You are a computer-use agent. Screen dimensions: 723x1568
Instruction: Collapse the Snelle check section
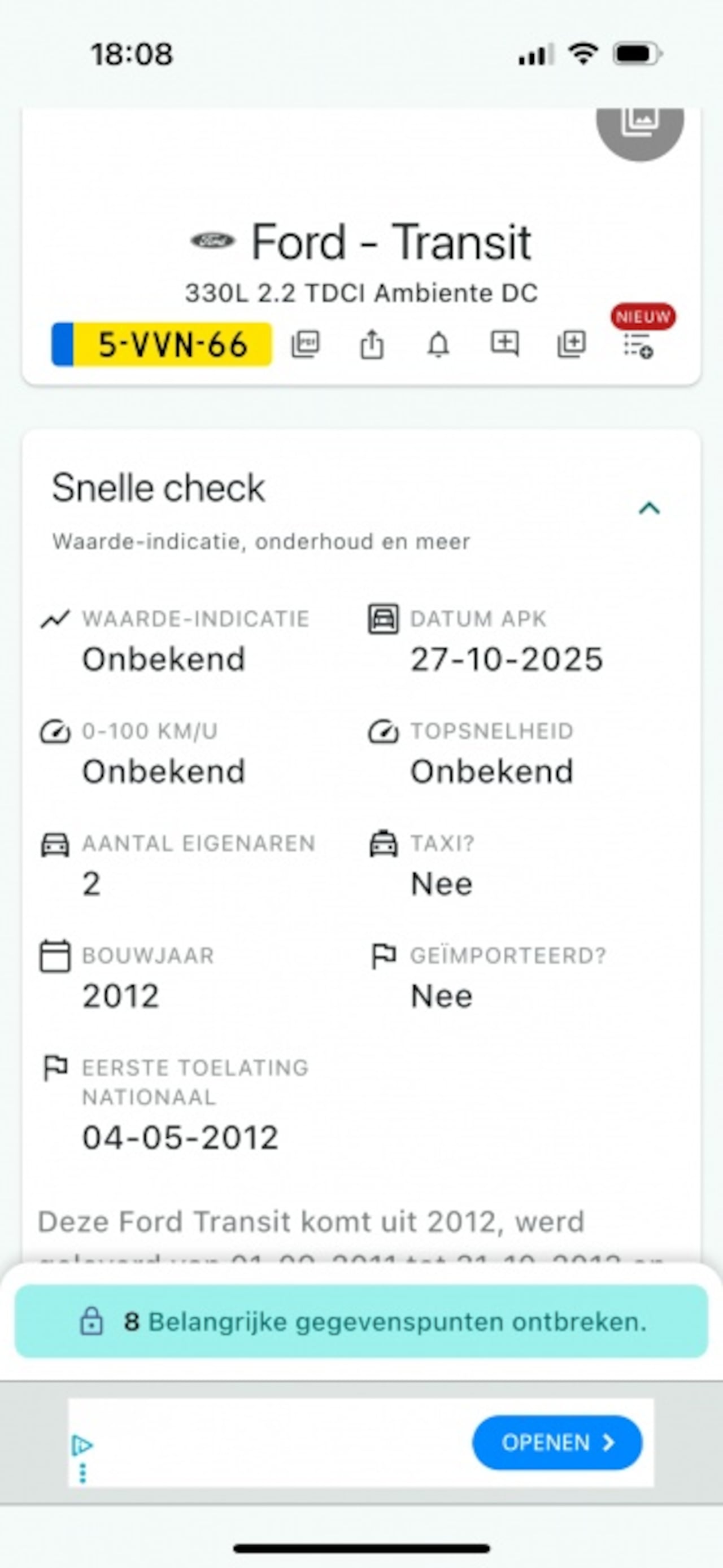click(x=650, y=508)
